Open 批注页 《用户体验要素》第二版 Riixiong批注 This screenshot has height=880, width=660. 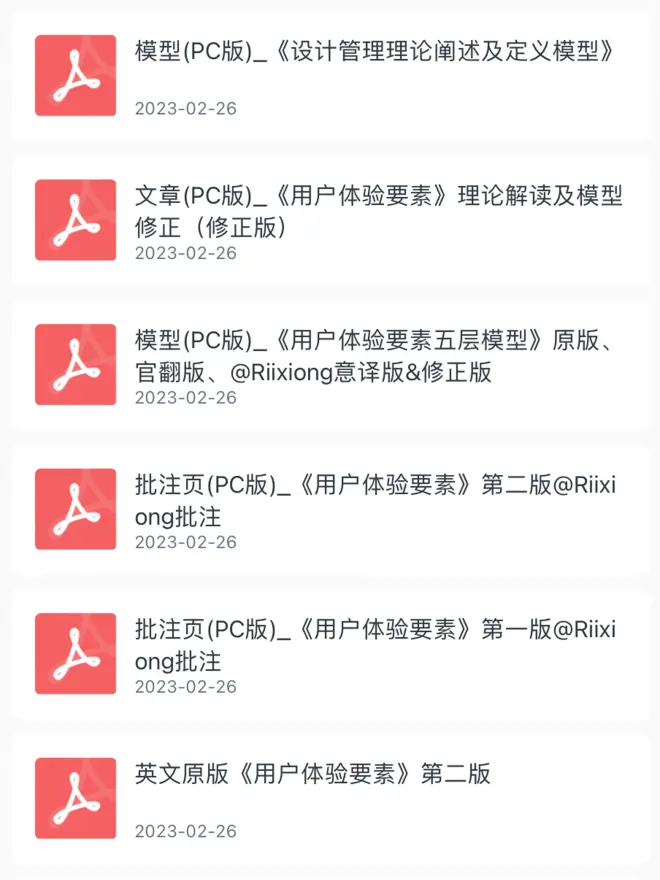(x=378, y=501)
